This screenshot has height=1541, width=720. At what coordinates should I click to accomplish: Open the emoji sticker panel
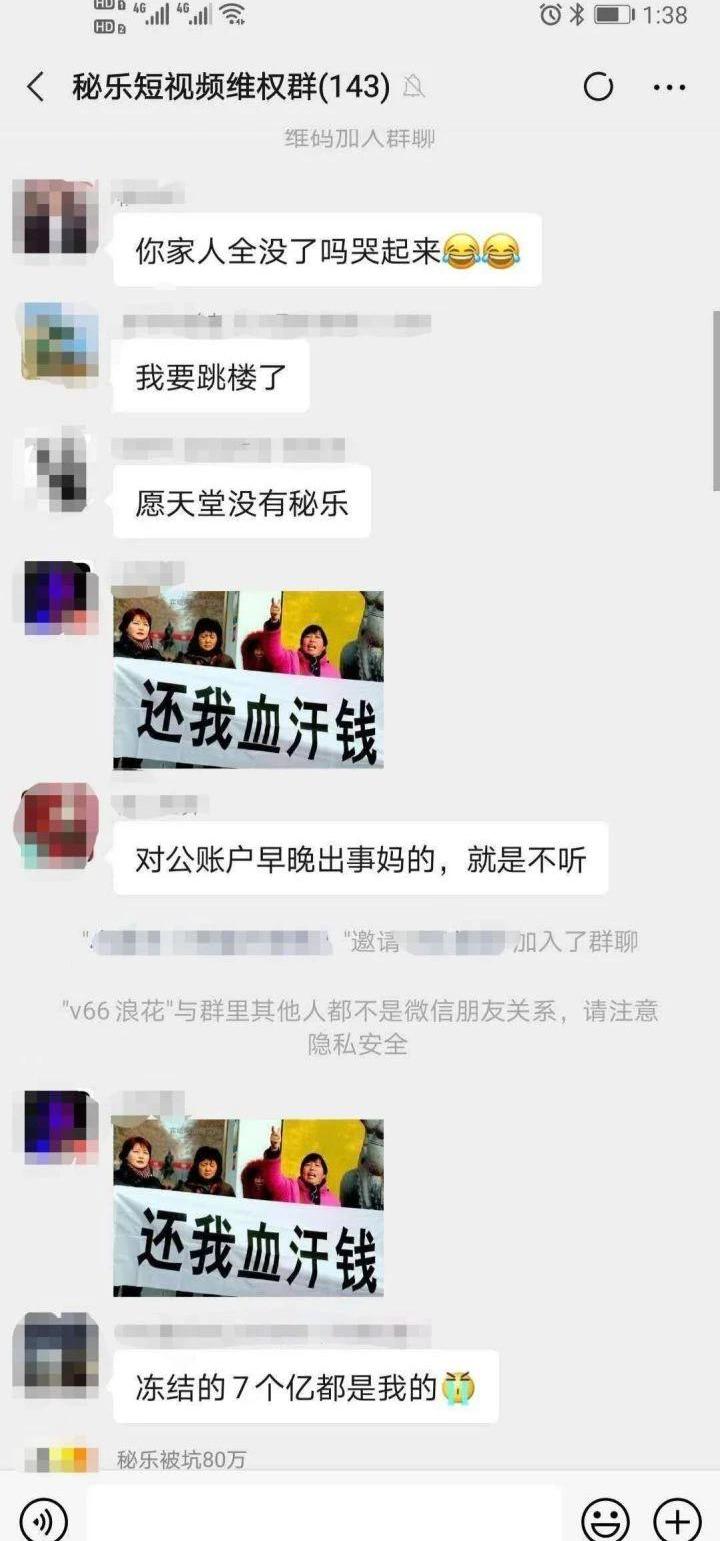(x=606, y=1519)
